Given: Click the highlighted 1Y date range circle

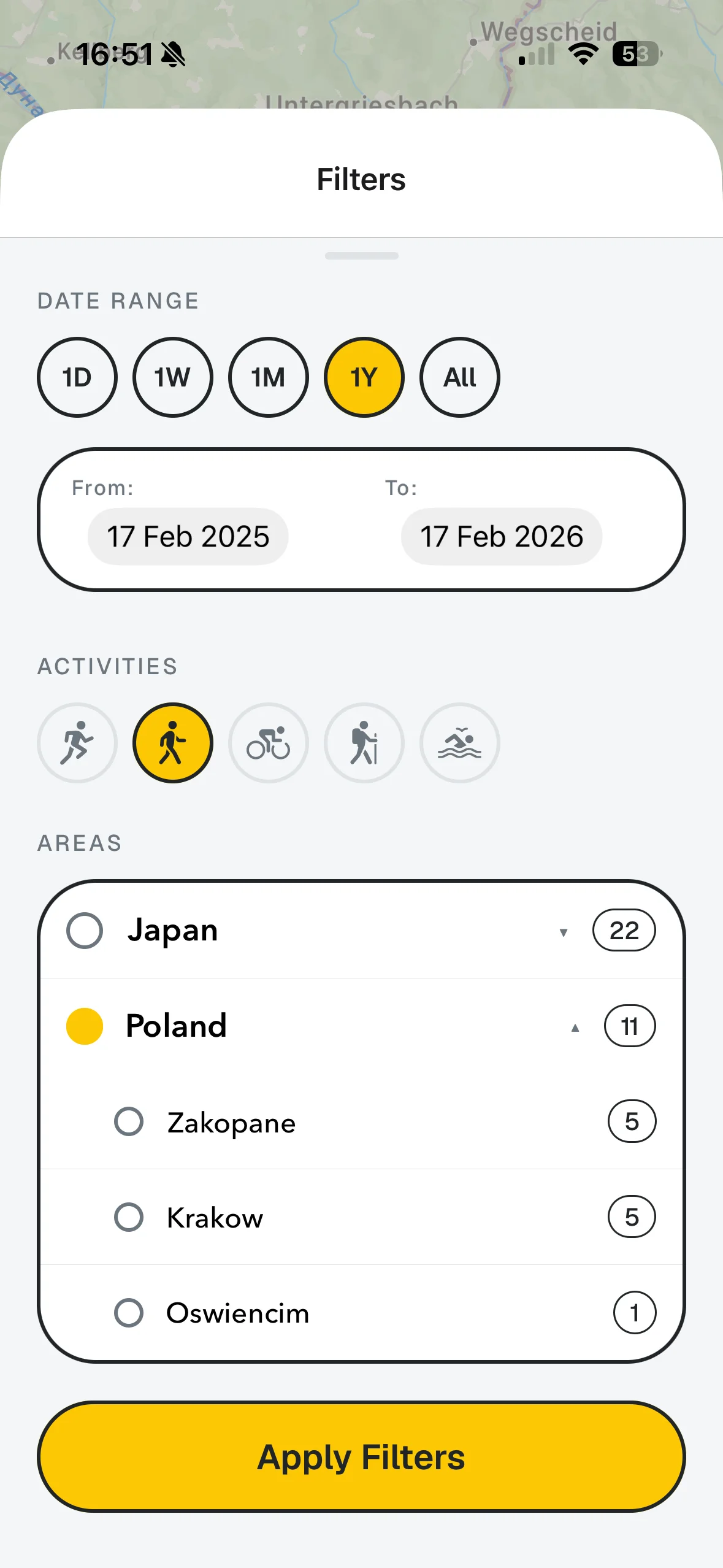Looking at the screenshot, I should tap(364, 377).
